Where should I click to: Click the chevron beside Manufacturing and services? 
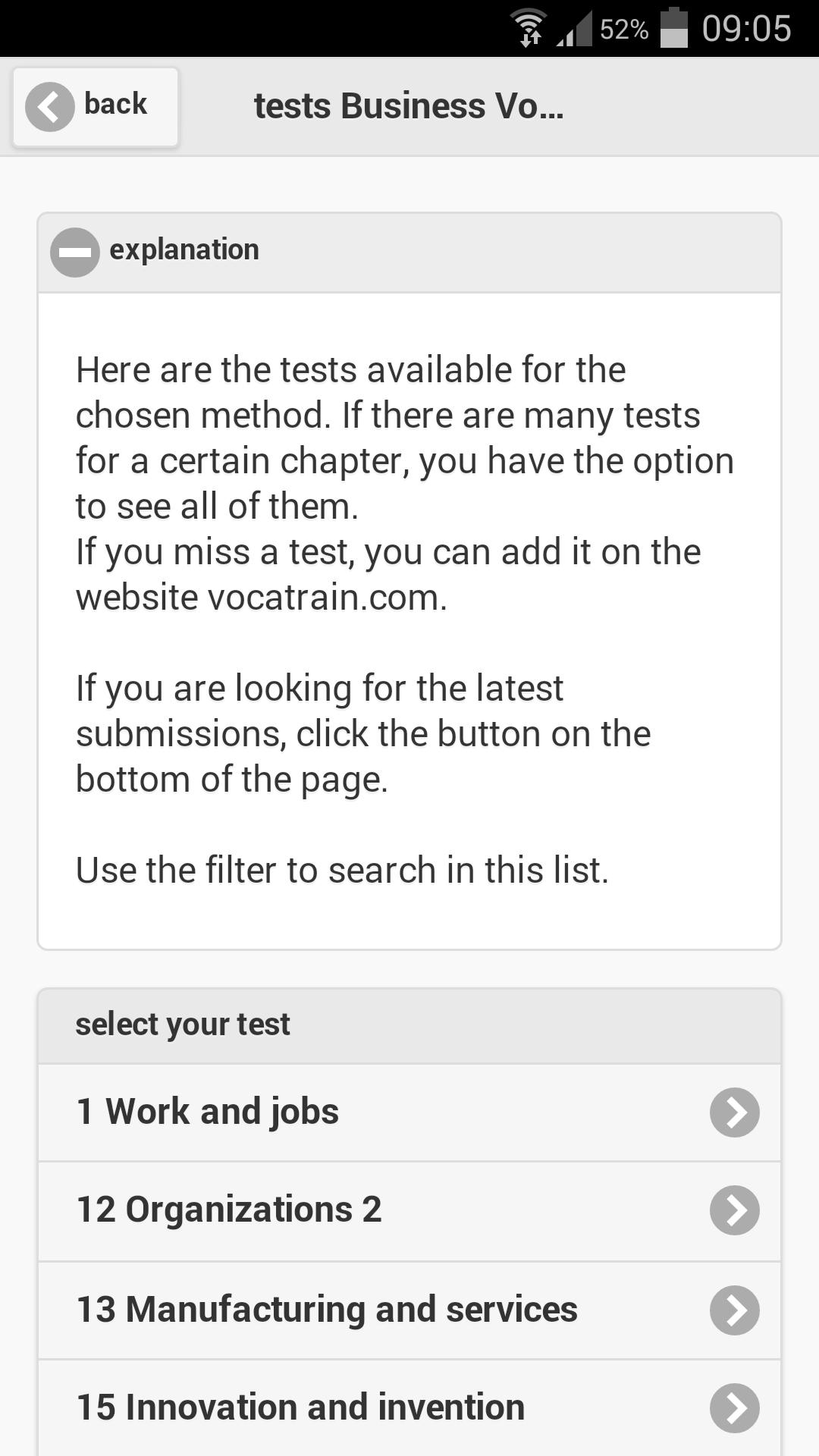(733, 1309)
